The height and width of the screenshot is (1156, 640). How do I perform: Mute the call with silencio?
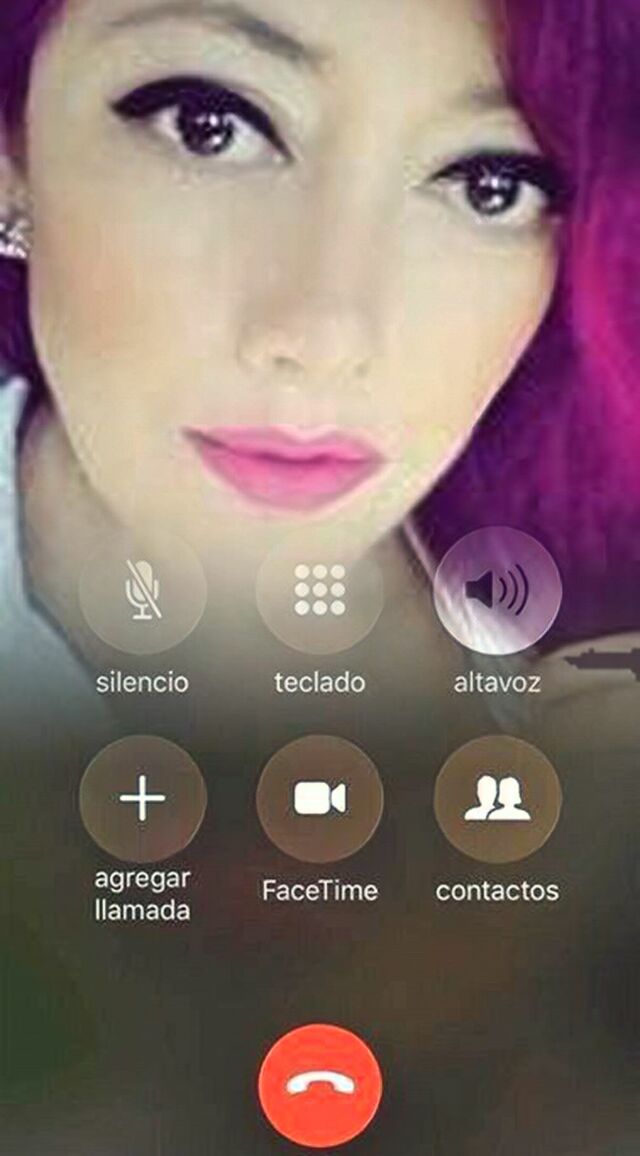[x=142, y=591]
